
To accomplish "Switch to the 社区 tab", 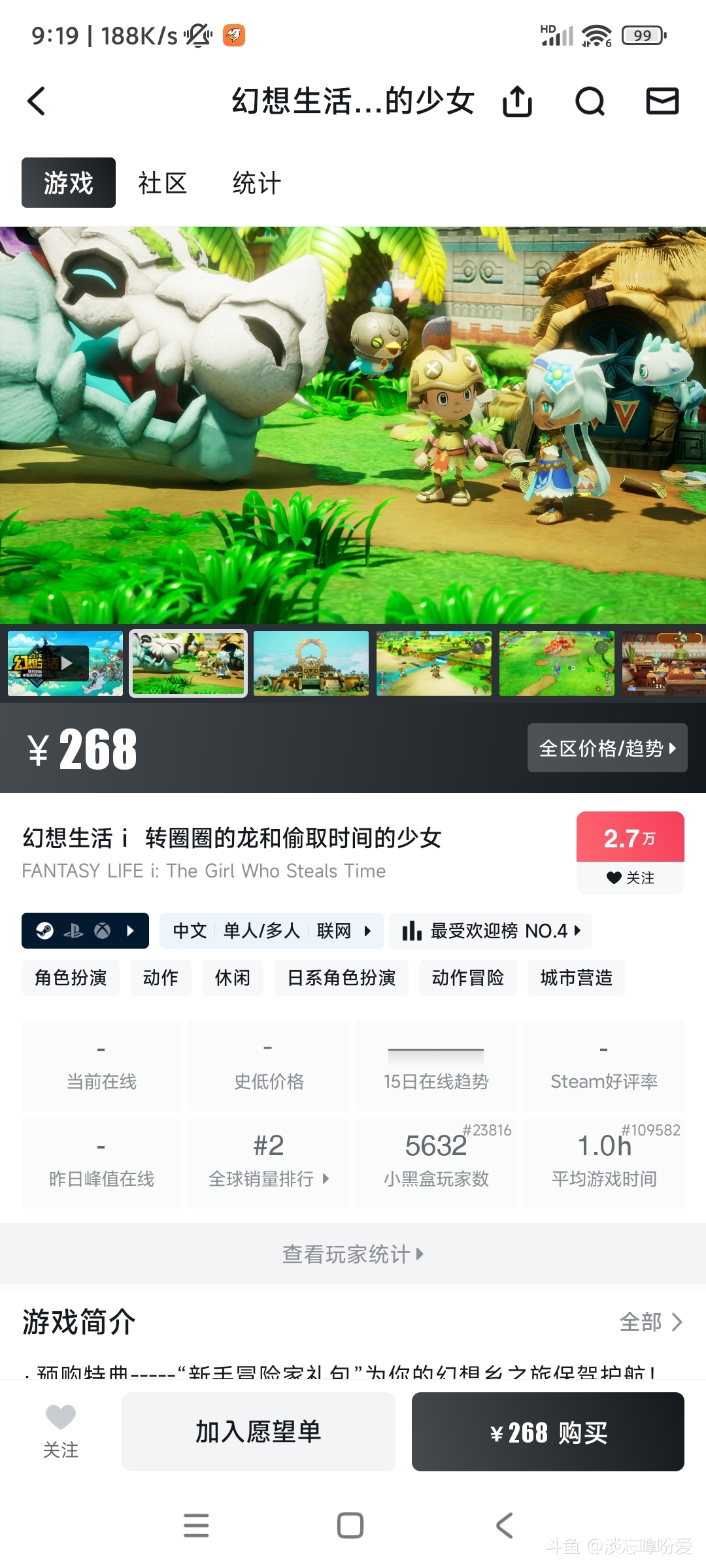I will pyautogui.click(x=163, y=183).
